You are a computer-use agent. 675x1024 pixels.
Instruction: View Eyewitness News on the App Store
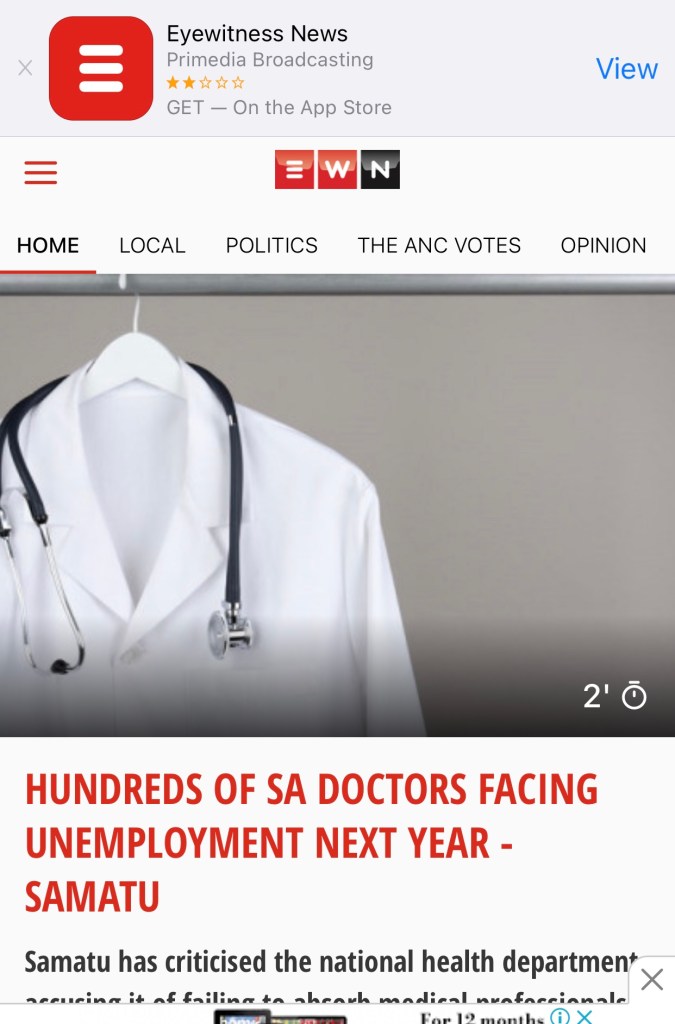tap(626, 68)
